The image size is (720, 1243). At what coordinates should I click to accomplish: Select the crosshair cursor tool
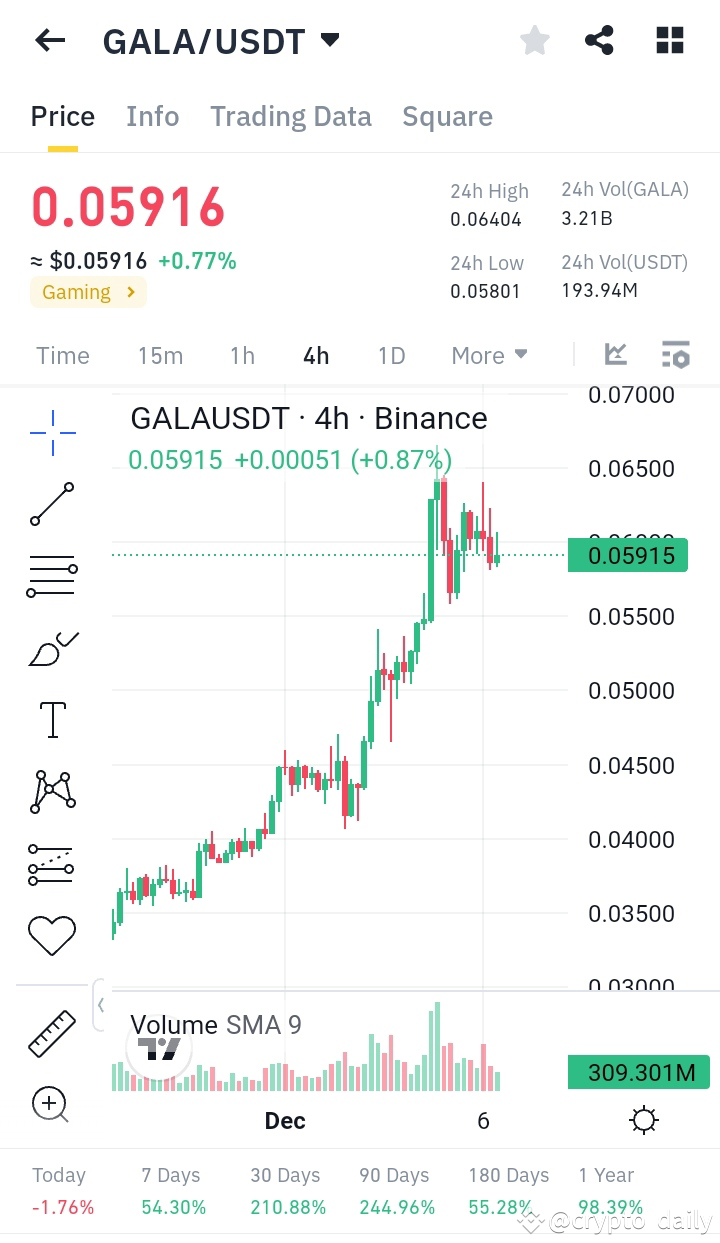pyautogui.click(x=52, y=432)
